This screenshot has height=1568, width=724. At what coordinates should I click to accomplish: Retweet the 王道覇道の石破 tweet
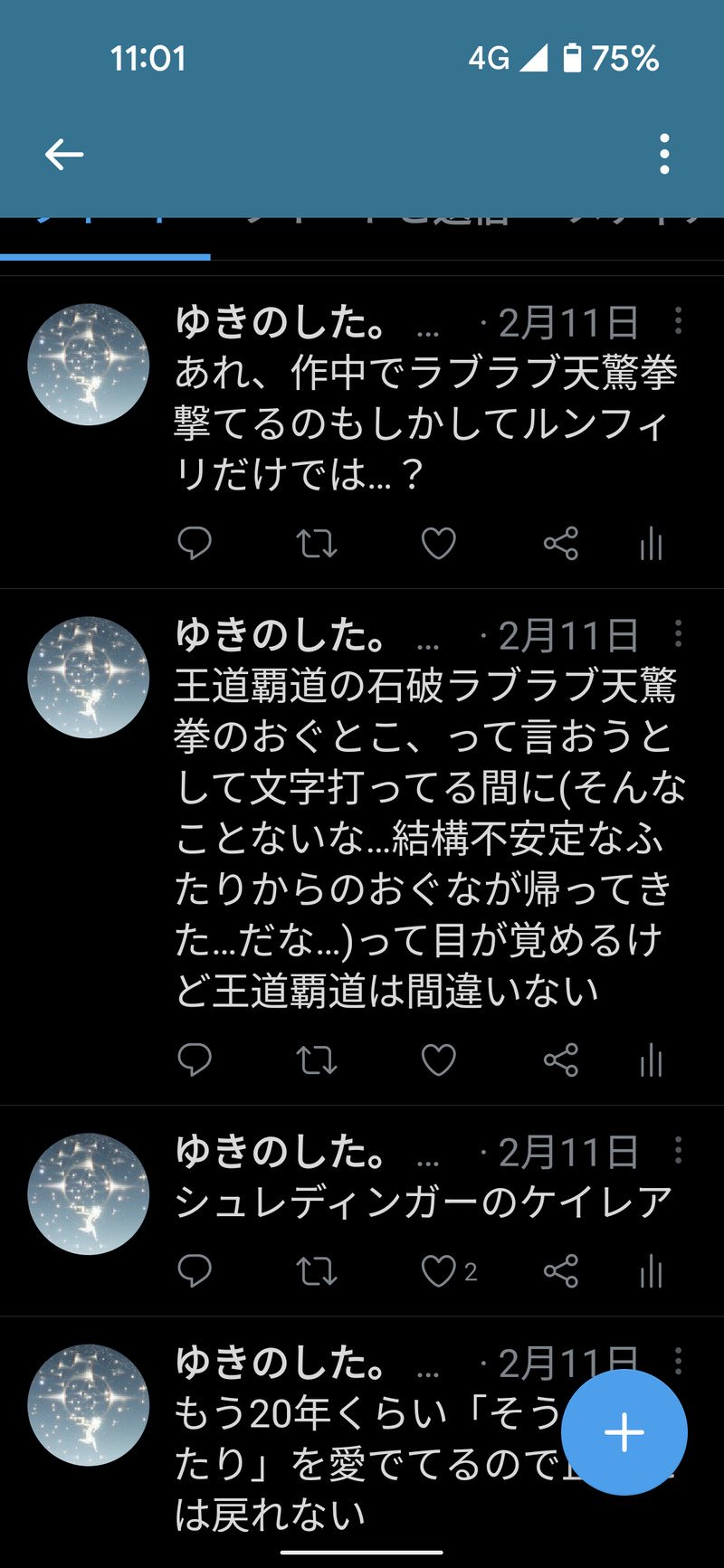click(317, 1060)
